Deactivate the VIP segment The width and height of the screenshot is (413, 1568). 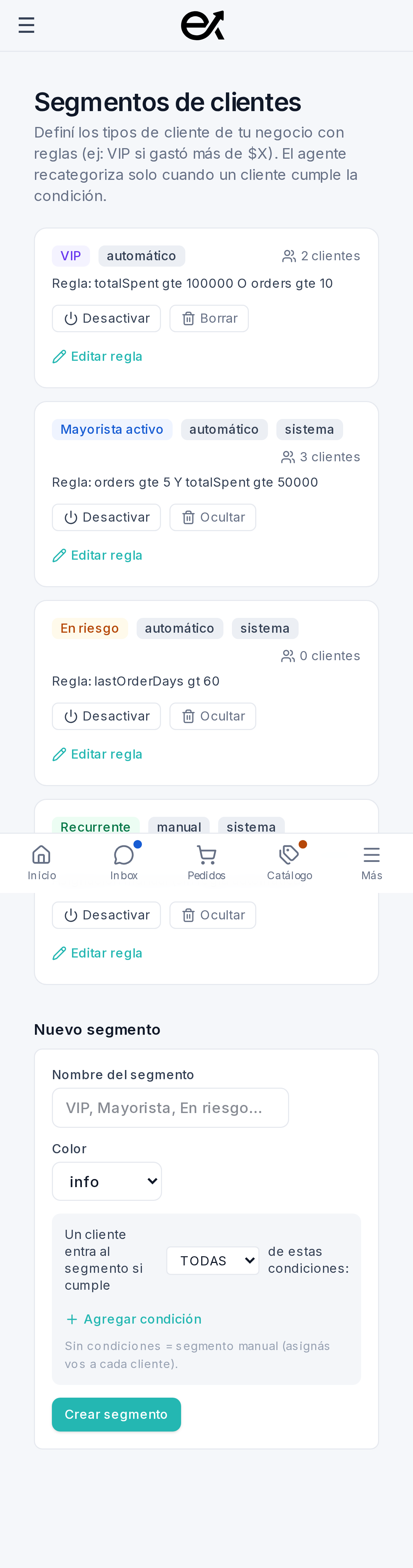coord(106,318)
